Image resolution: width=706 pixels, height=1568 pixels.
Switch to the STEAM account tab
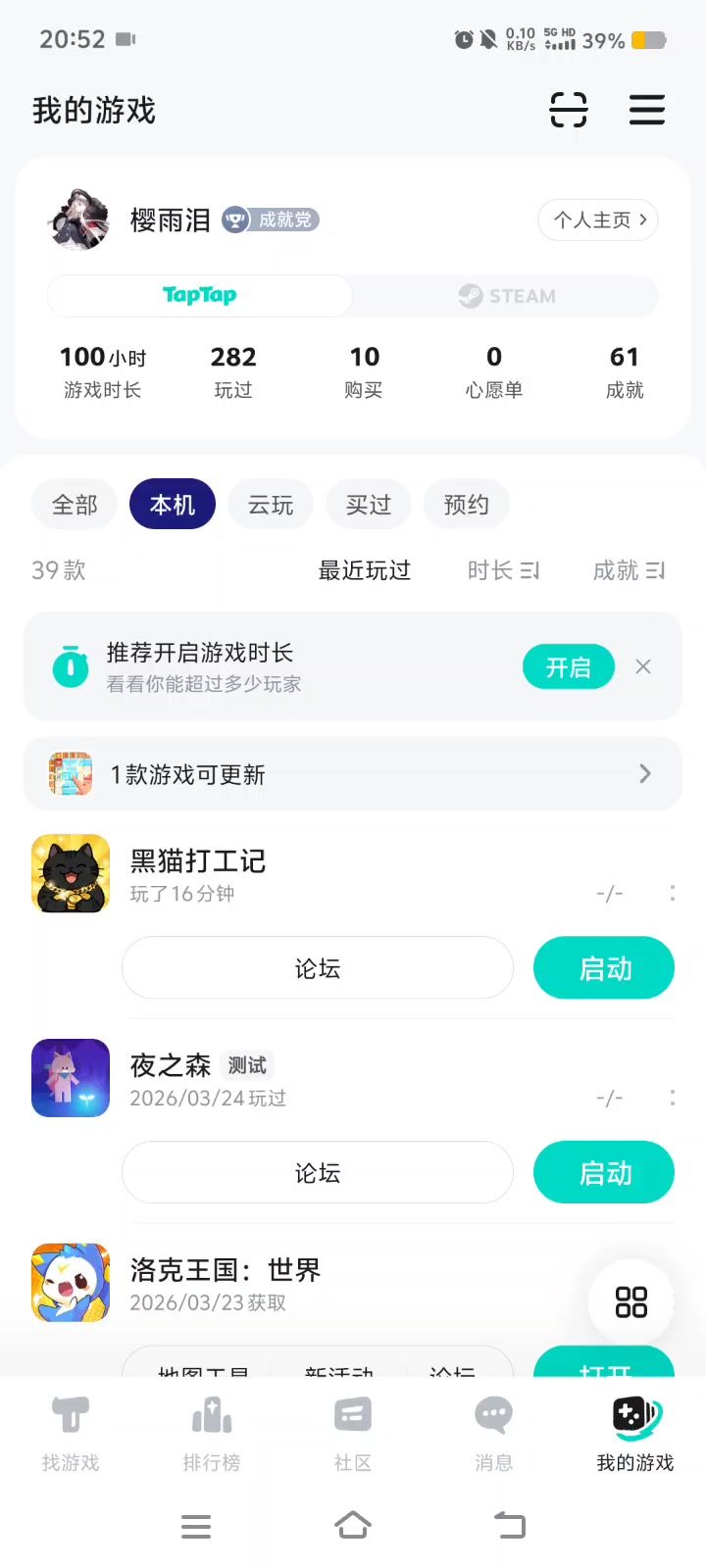pyautogui.click(x=506, y=296)
